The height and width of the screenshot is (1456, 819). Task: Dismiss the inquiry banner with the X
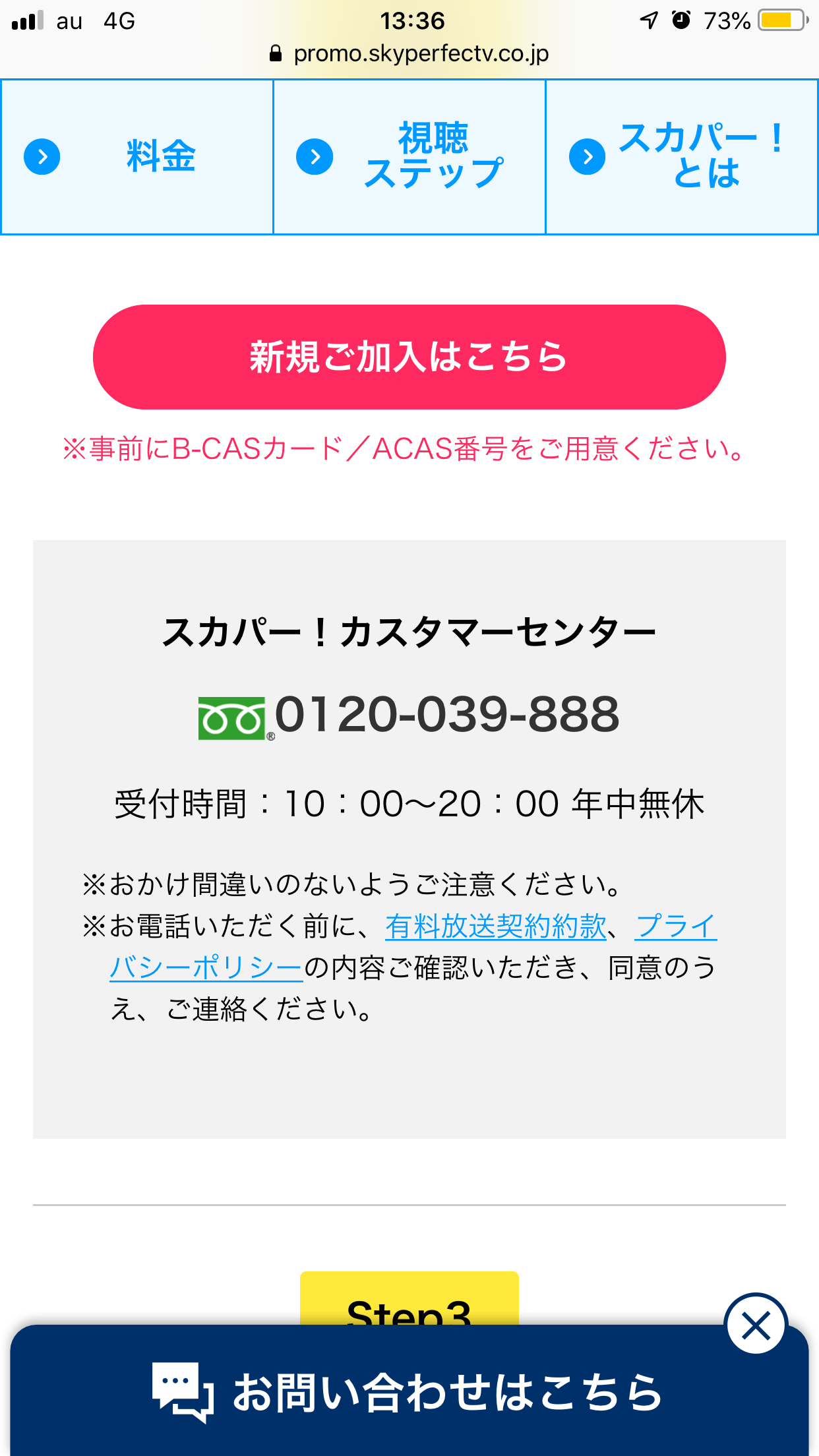tap(756, 1327)
